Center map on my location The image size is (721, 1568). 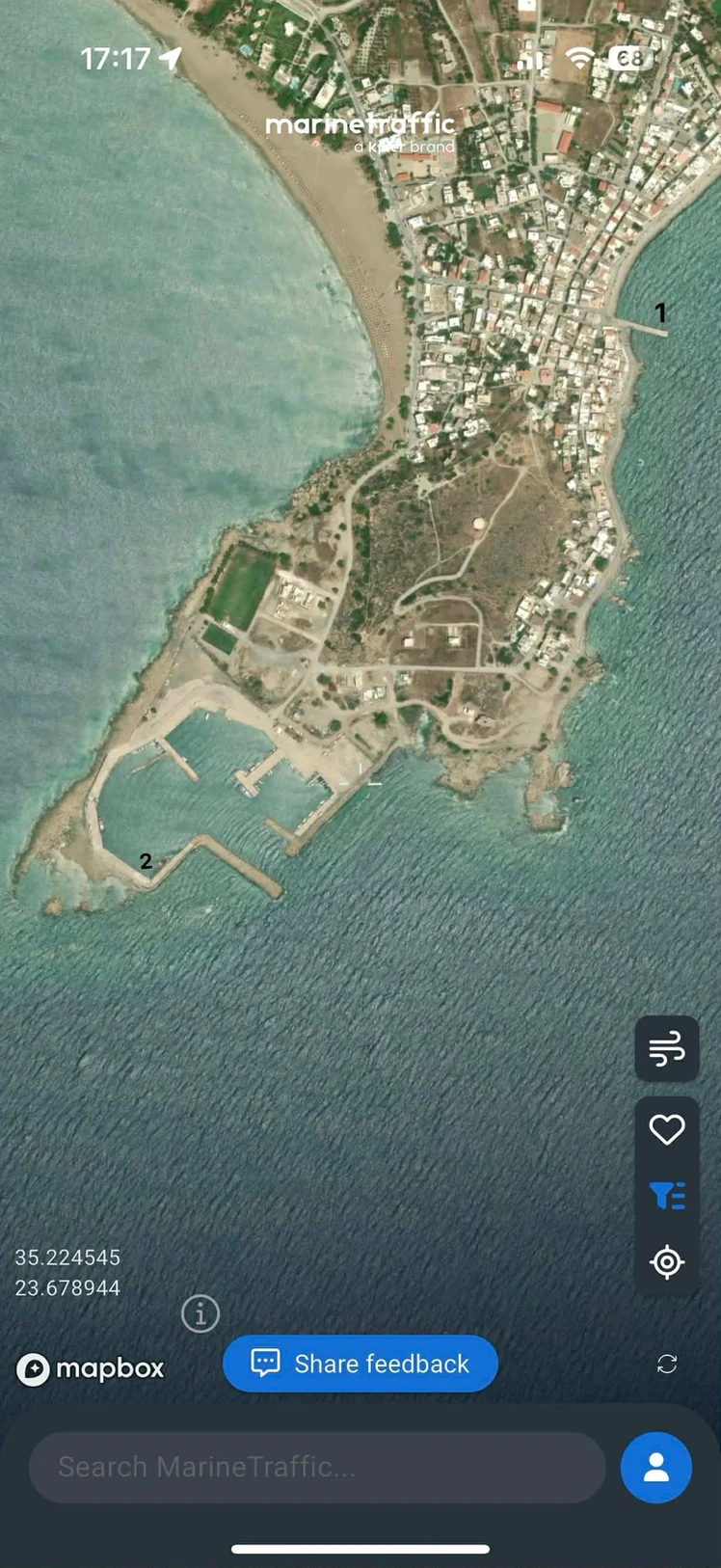tap(667, 1261)
